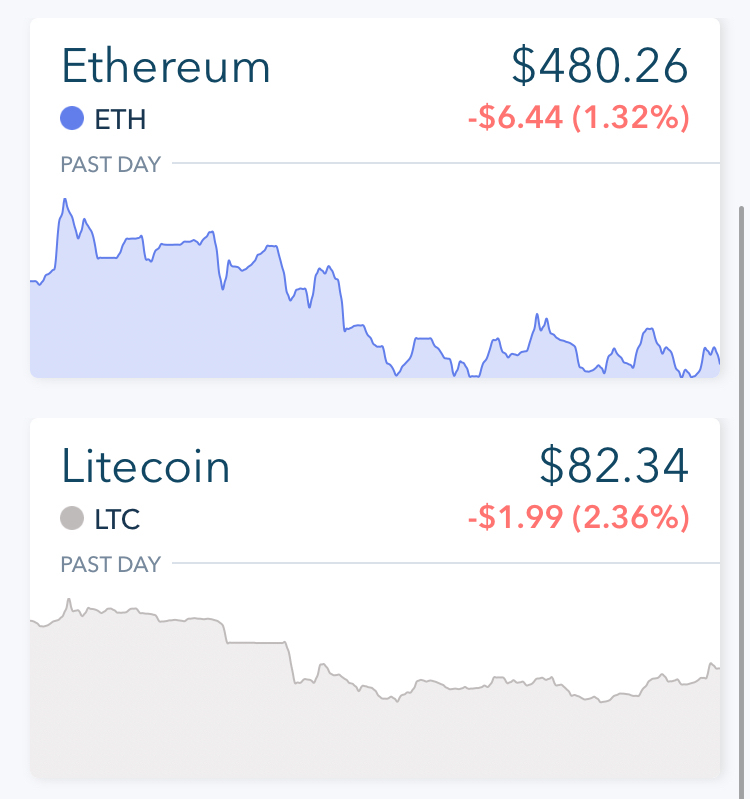Open the Litecoin price card
Image resolution: width=750 pixels, height=799 pixels.
coord(374,597)
